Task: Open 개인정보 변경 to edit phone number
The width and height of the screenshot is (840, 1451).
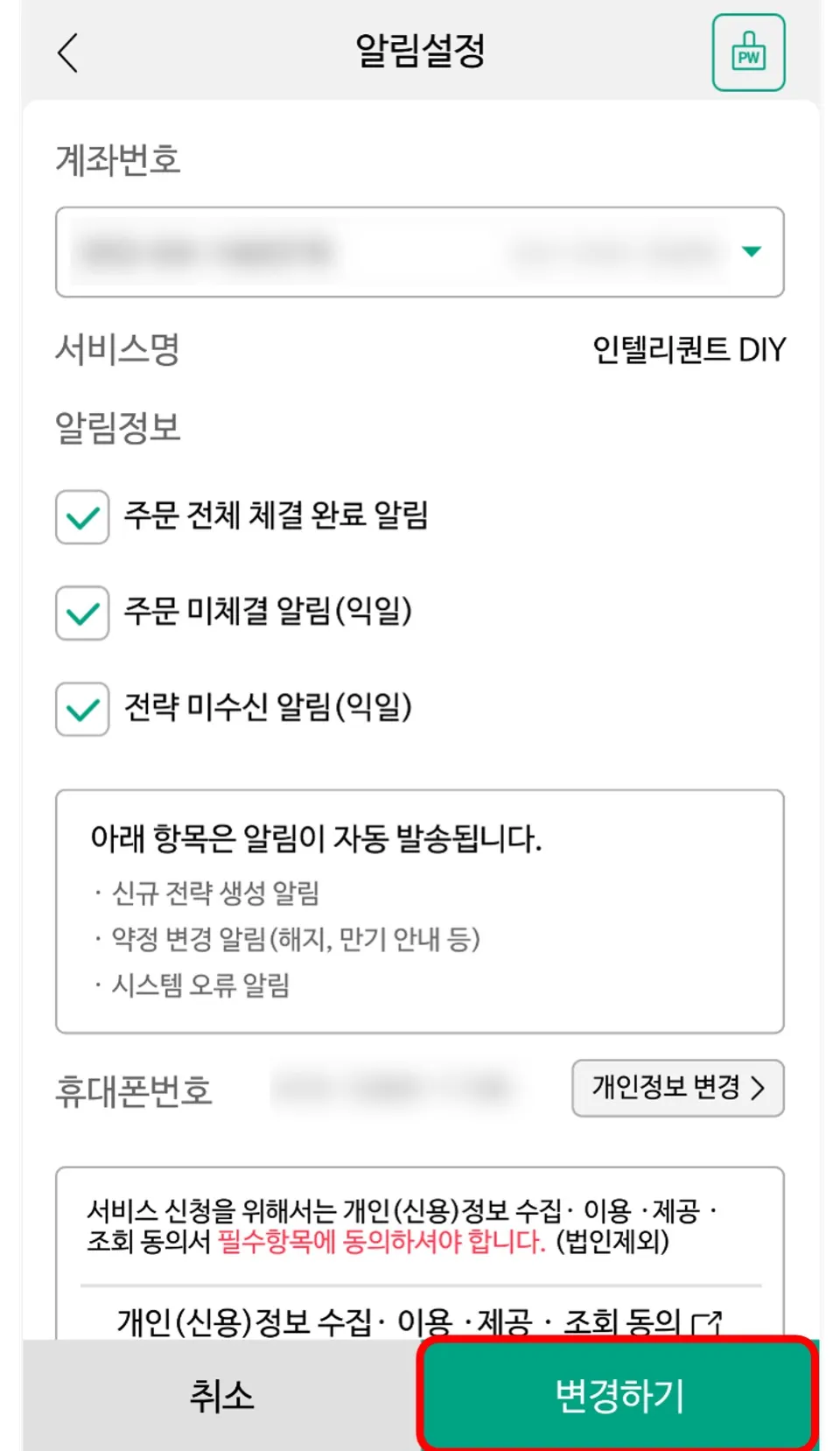Action: (677, 1088)
